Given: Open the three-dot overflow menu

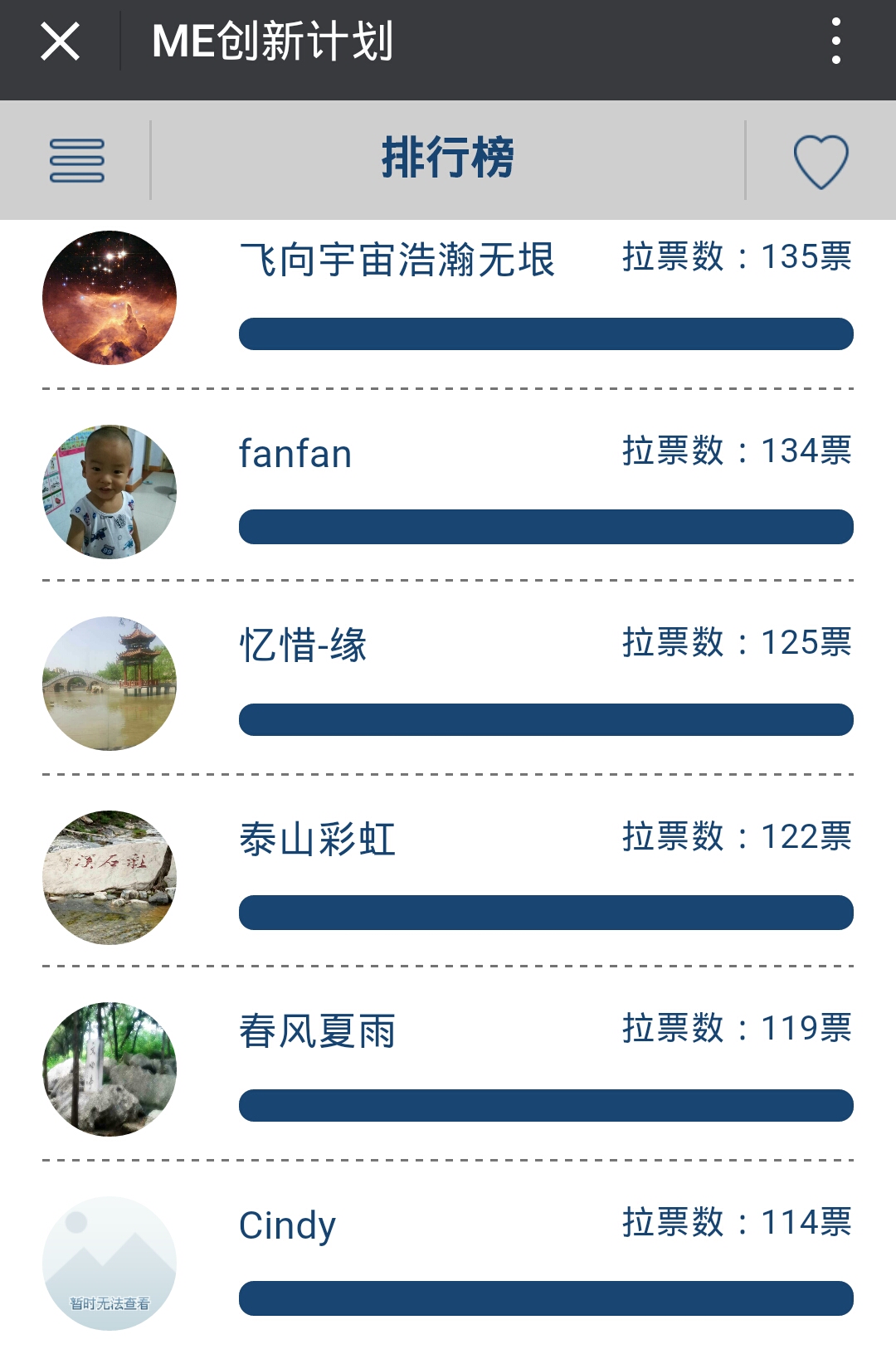Looking at the screenshot, I should click(x=835, y=41).
